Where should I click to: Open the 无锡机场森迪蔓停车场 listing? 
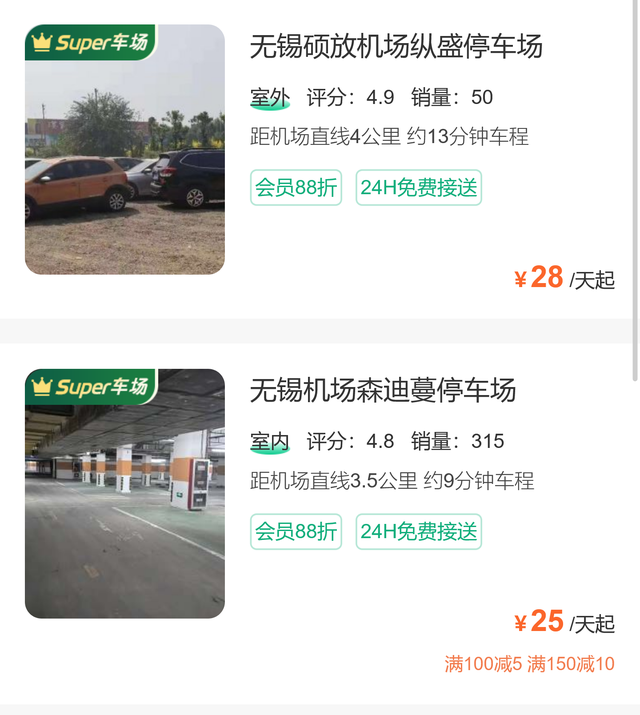pos(383,390)
